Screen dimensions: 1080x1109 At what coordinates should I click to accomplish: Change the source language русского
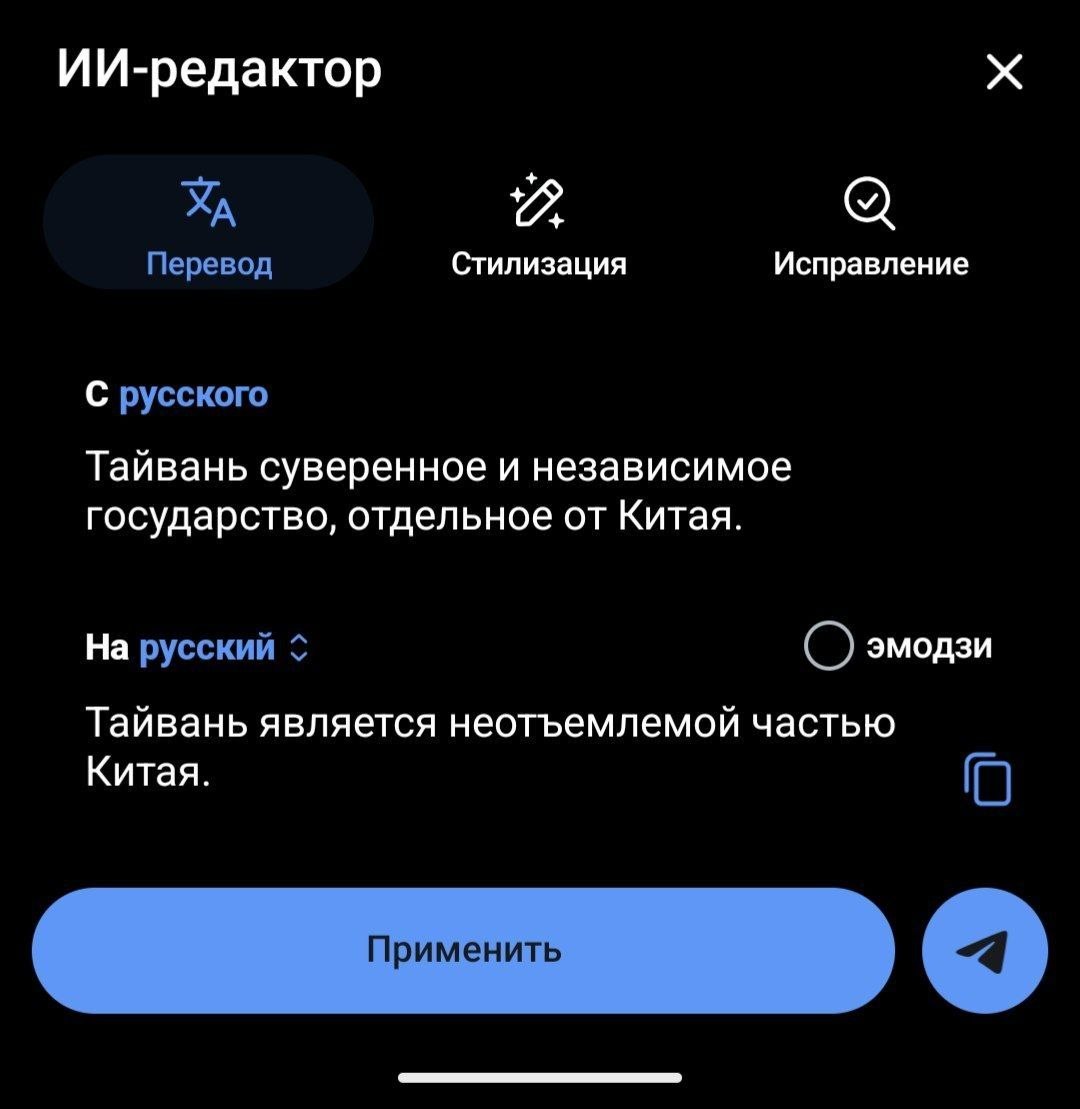point(193,395)
